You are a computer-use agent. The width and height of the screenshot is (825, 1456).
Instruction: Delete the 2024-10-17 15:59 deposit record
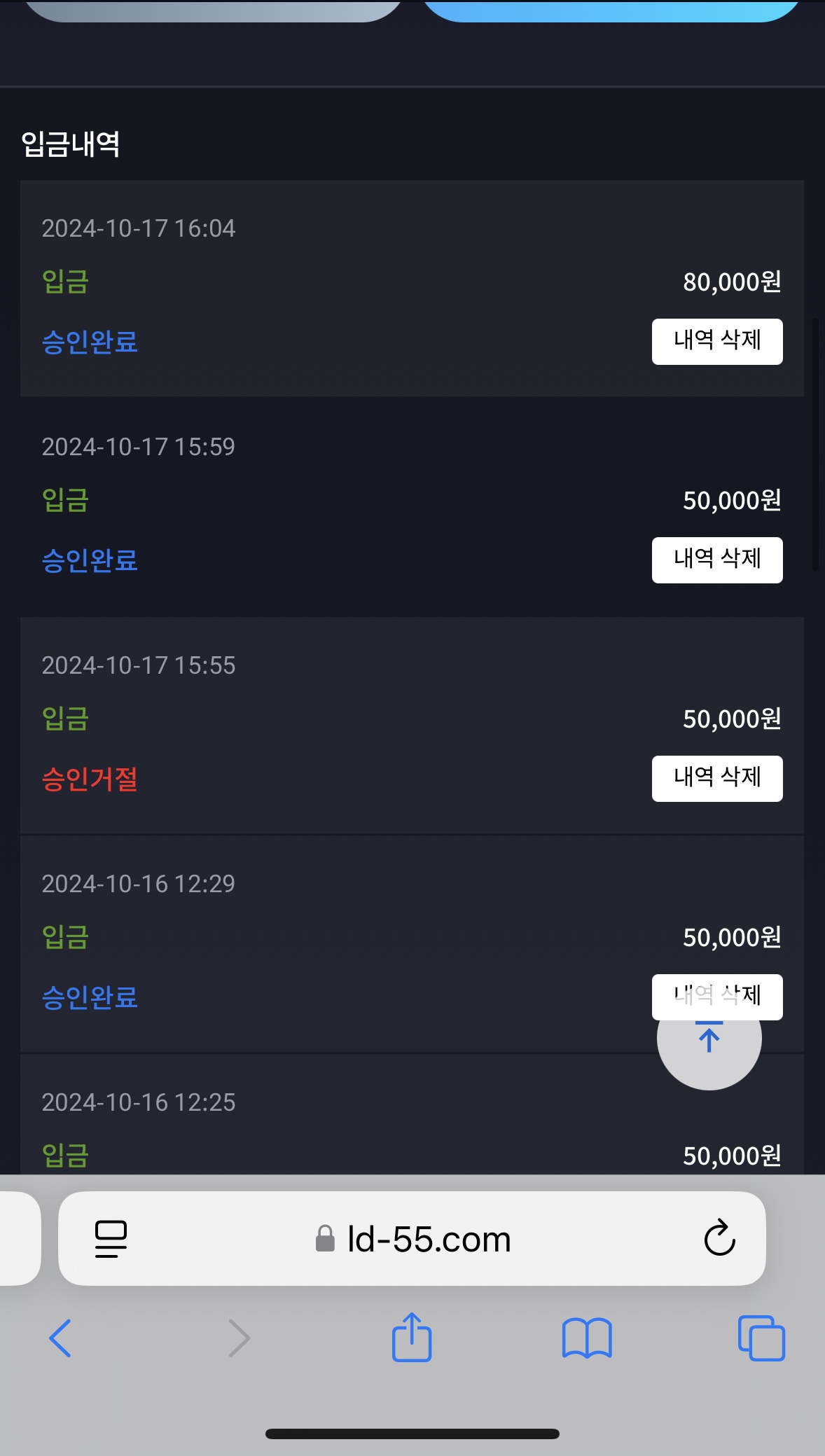[717, 560]
